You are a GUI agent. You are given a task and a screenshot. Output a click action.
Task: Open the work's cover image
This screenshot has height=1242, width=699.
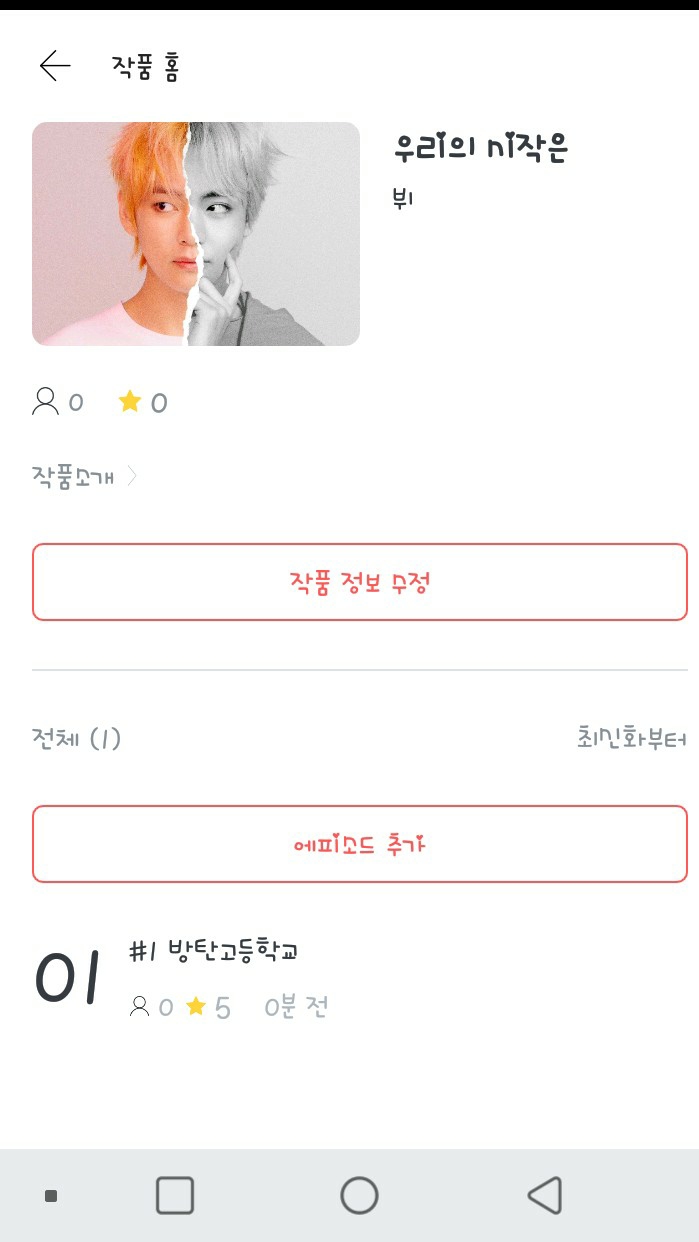coord(196,234)
